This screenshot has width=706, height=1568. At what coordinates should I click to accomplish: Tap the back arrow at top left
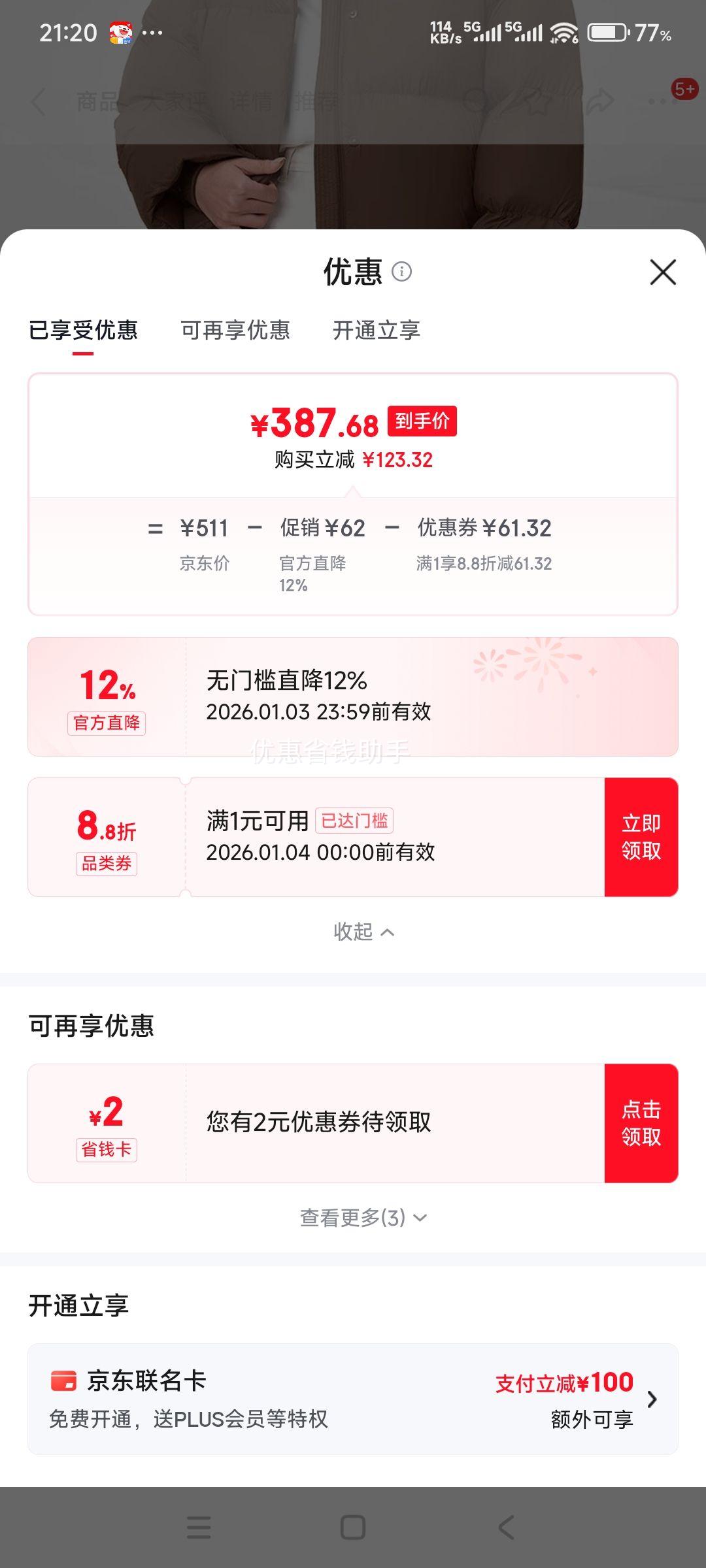tap(37, 99)
